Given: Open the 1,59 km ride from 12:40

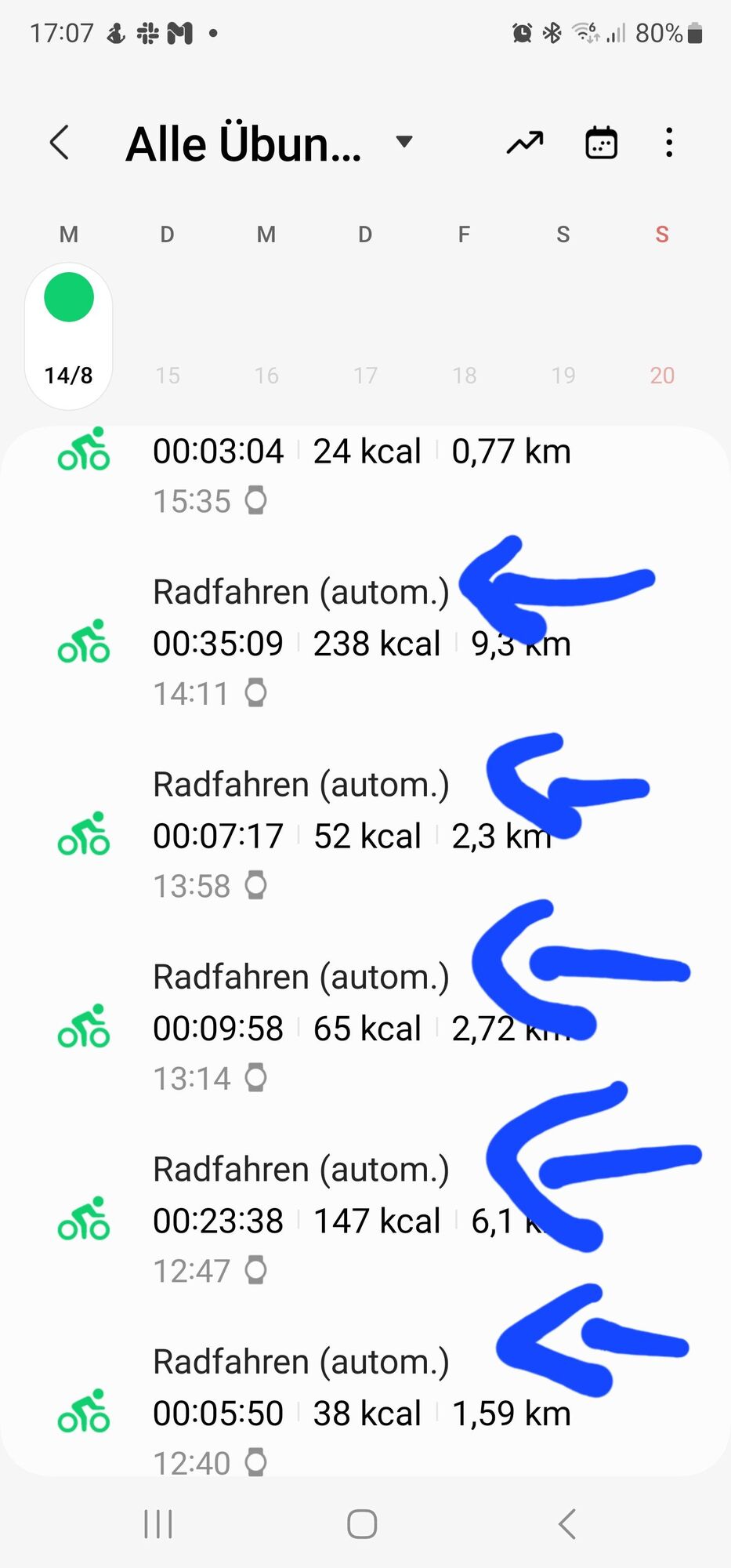Looking at the screenshot, I should (x=313, y=1412).
